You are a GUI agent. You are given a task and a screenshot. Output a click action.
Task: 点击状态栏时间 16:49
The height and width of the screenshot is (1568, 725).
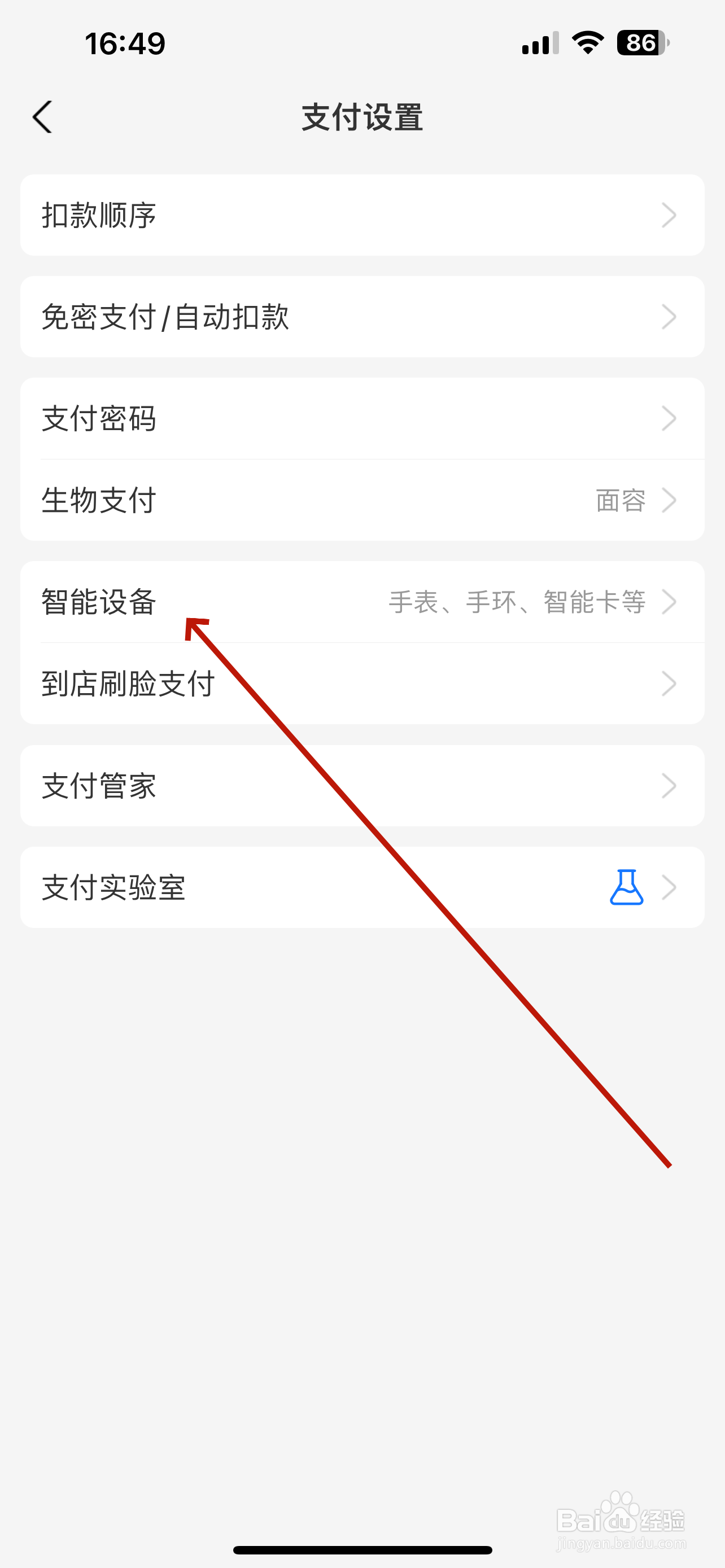click(x=124, y=41)
